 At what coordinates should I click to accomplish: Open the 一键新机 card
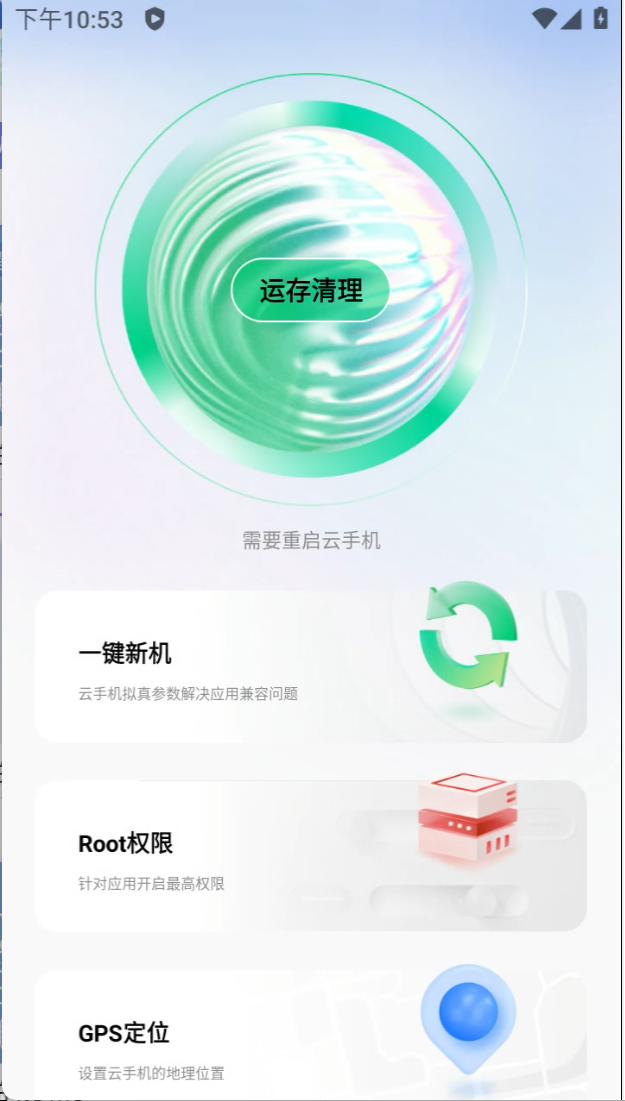coord(310,666)
